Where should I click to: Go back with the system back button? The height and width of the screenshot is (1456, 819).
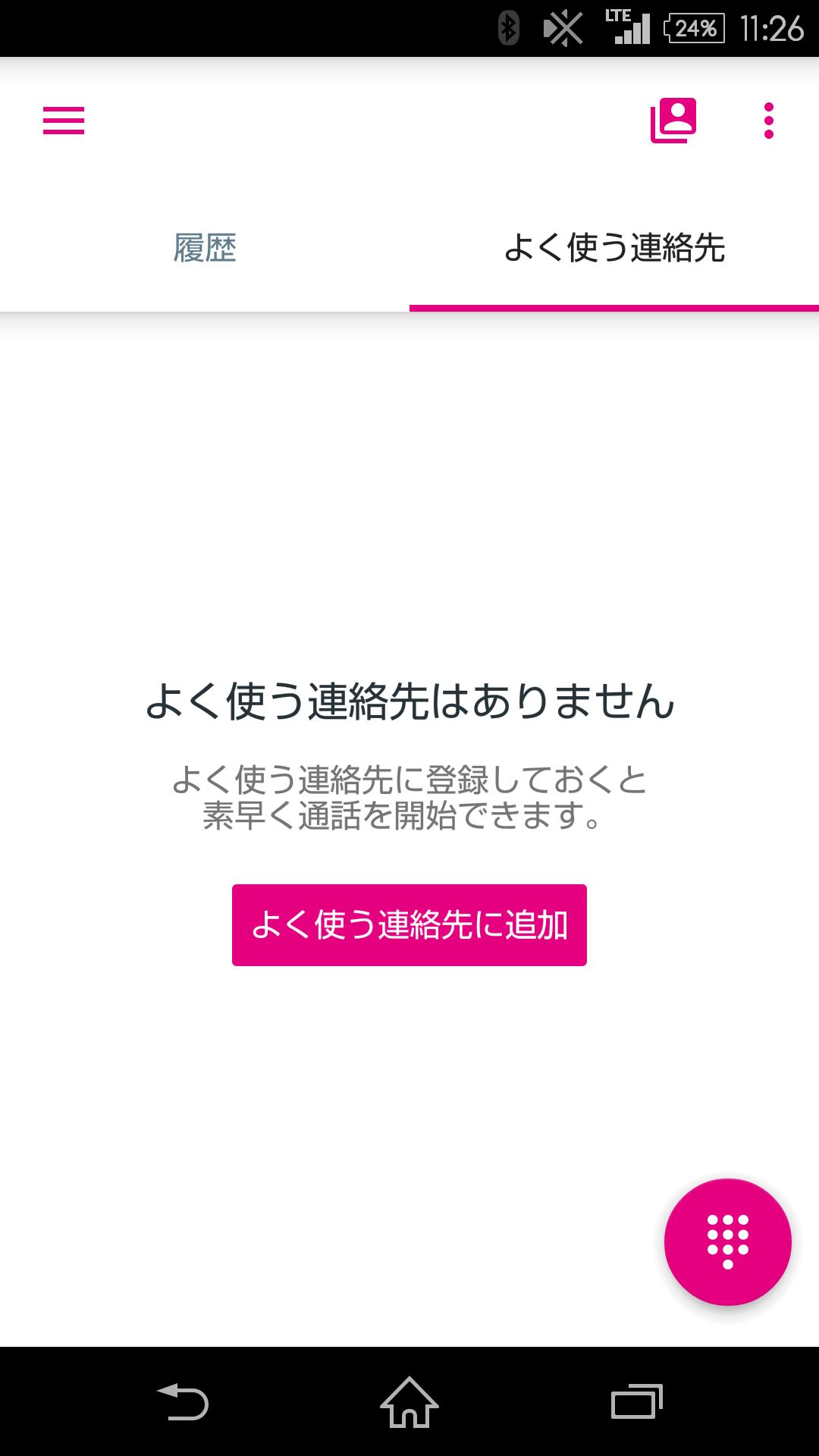coord(182,1401)
